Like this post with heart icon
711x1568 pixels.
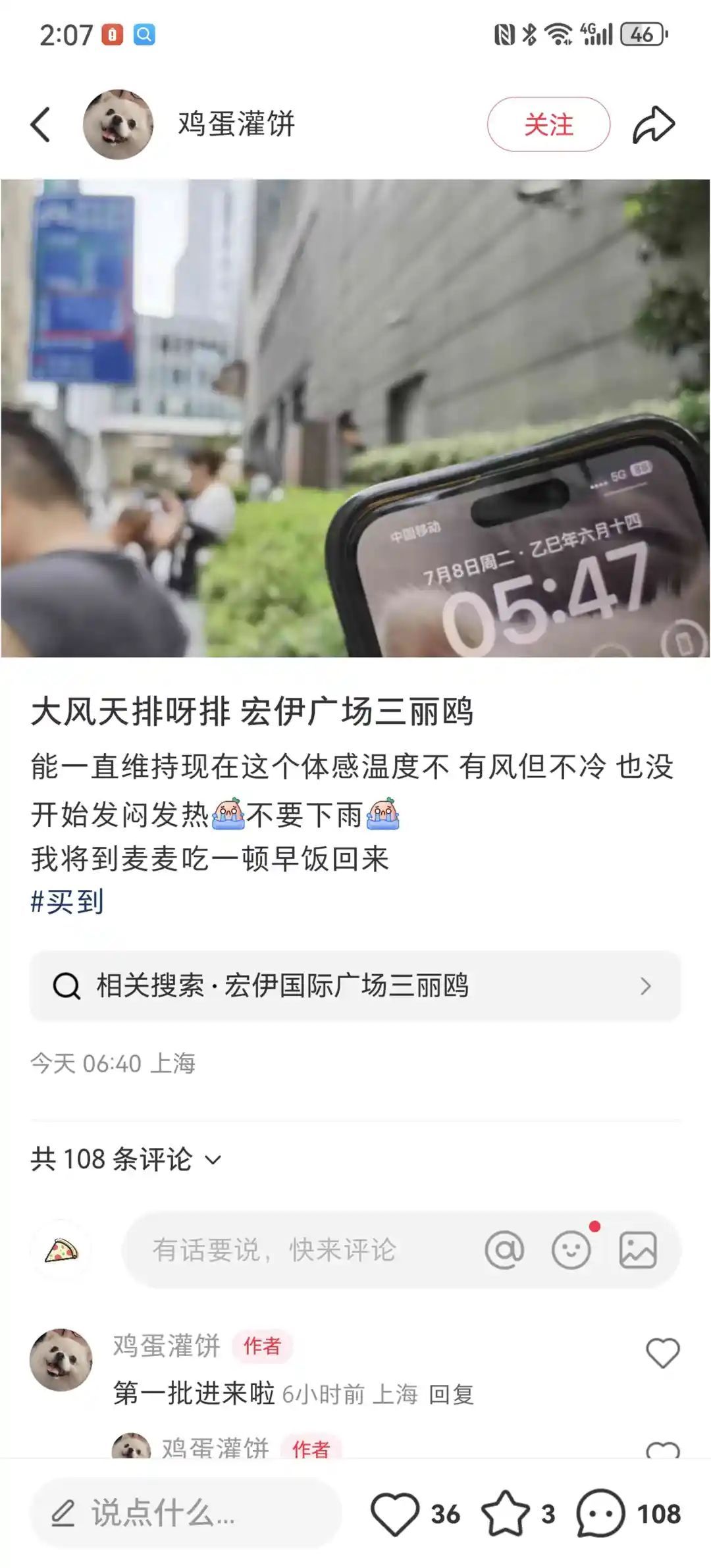point(395,1513)
